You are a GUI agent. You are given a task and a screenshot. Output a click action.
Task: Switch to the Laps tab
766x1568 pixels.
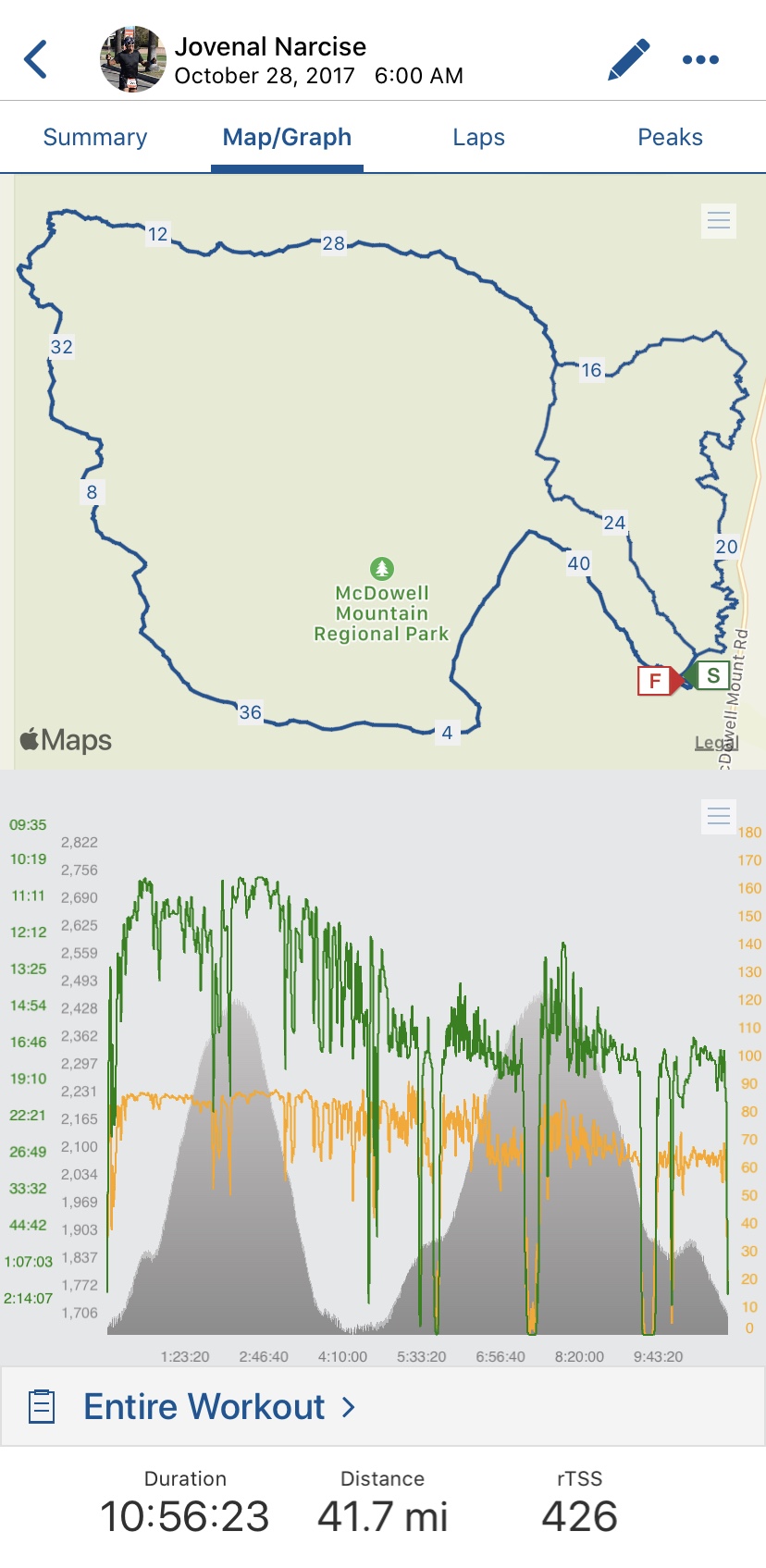click(478, 137)
